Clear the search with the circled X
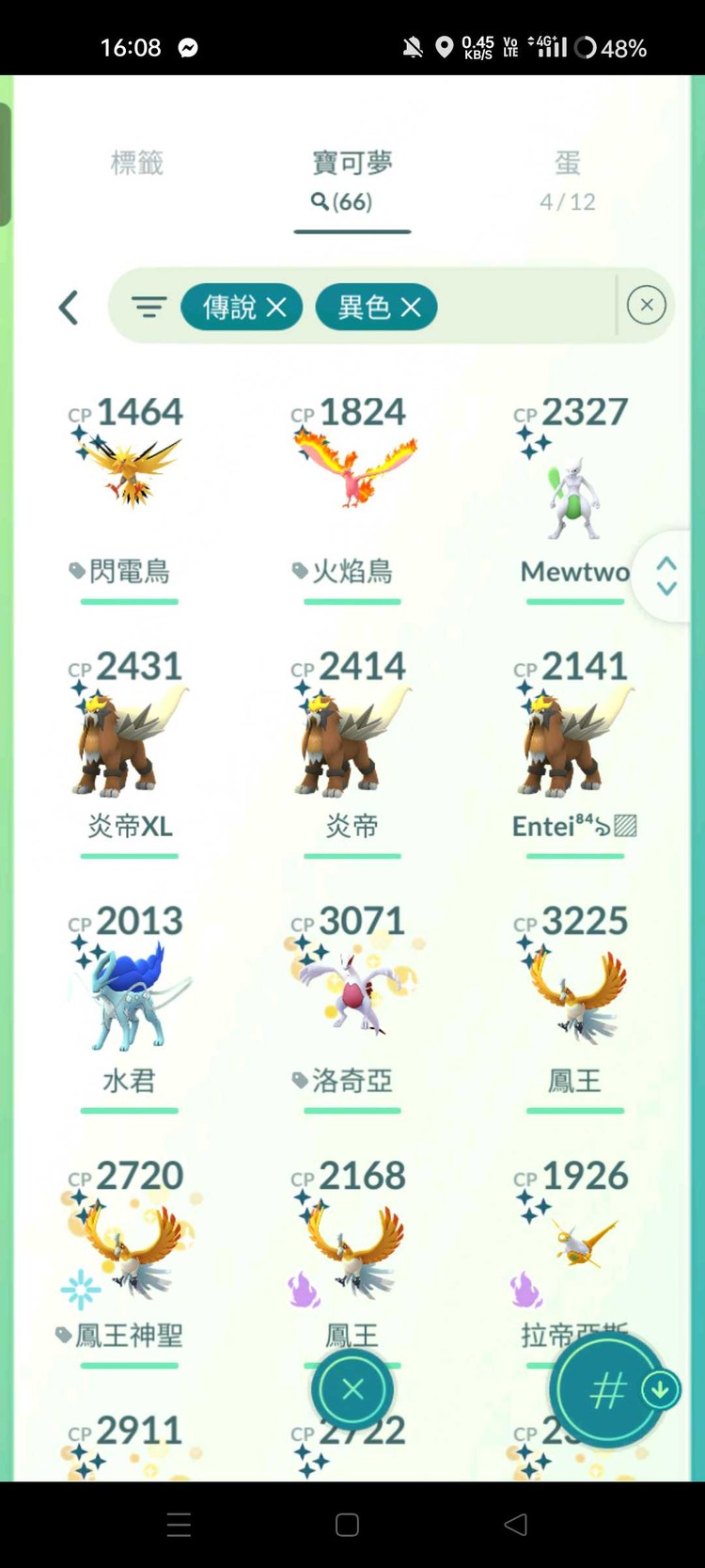This screenshot has width=705, height=1568. click(646, 305)
